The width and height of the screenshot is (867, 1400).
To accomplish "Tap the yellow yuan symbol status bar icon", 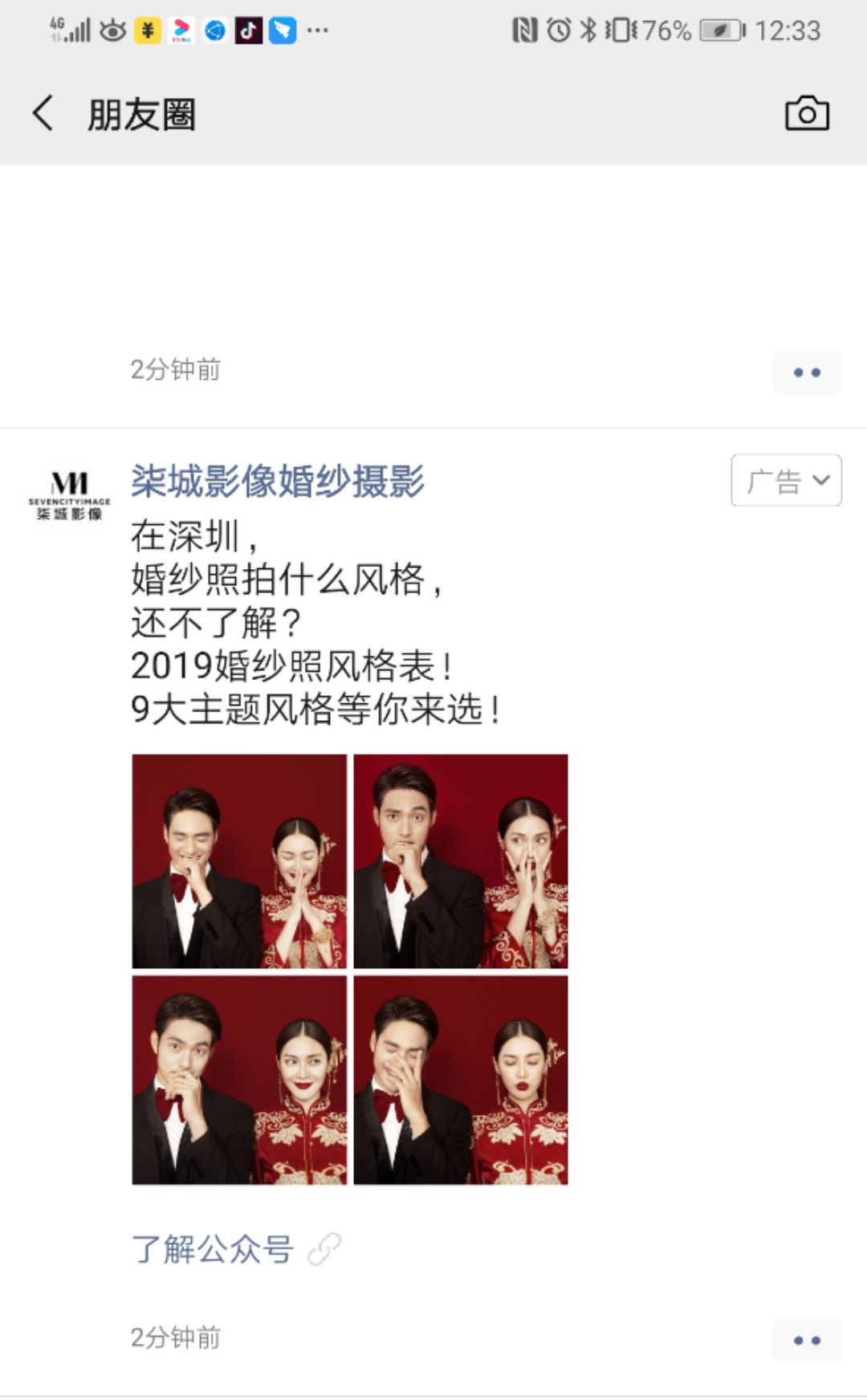I will tap(149, 29).
